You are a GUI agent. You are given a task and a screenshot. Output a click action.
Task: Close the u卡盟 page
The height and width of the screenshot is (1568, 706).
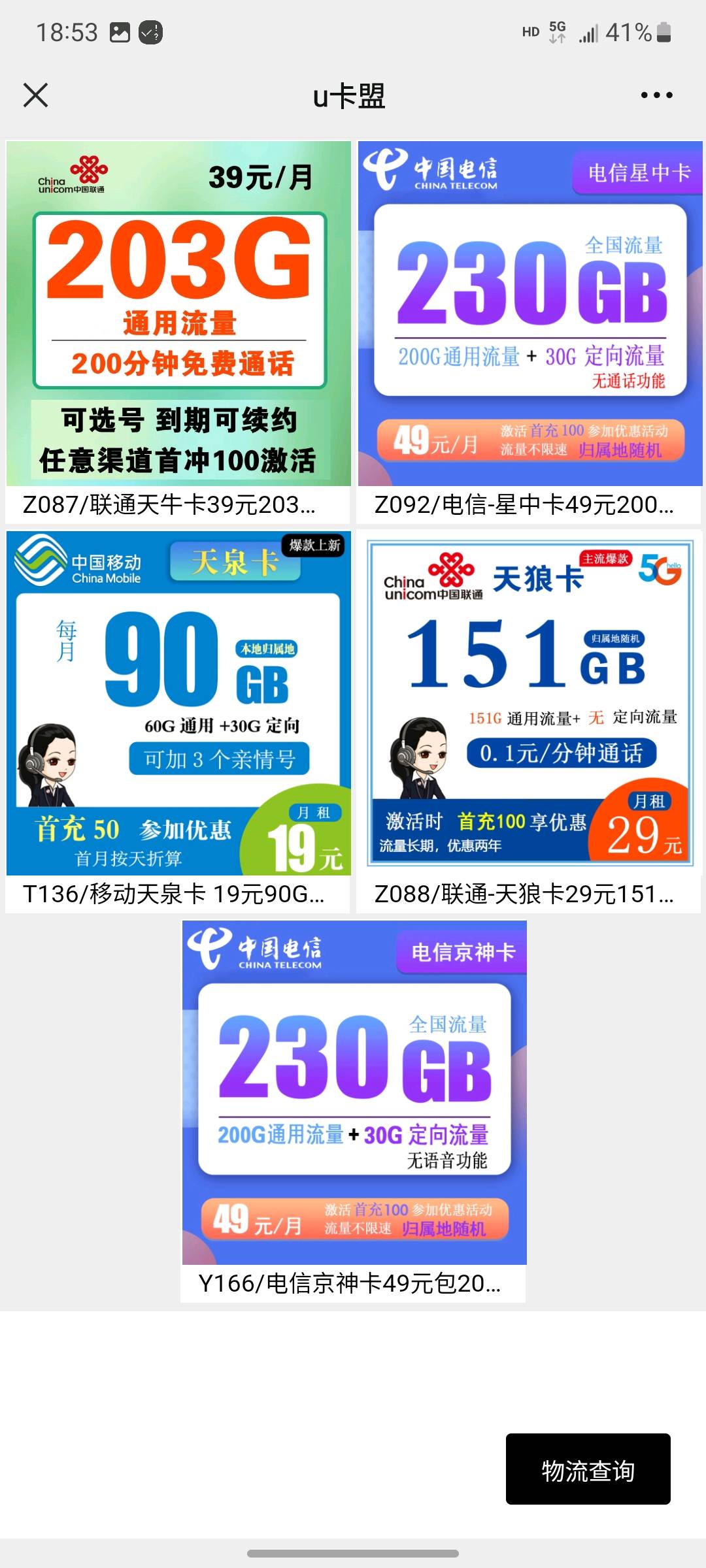tap(35, 95)
